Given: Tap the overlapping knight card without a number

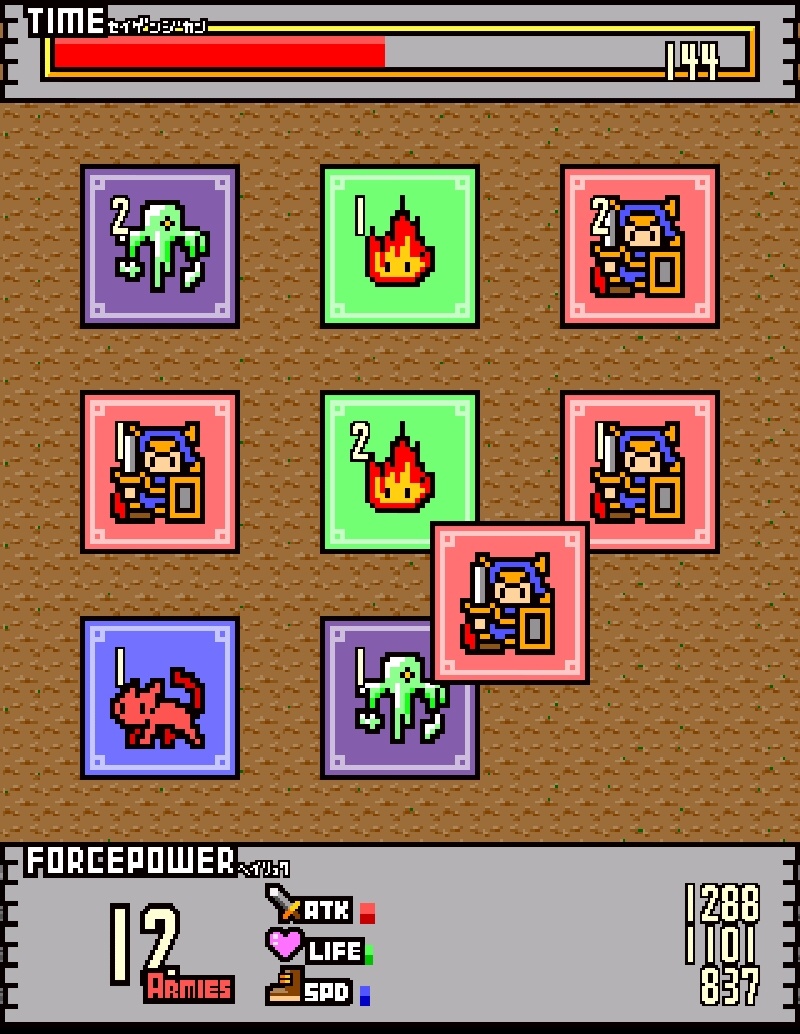Looking at the screenshot, I should [x=510, y=603].
